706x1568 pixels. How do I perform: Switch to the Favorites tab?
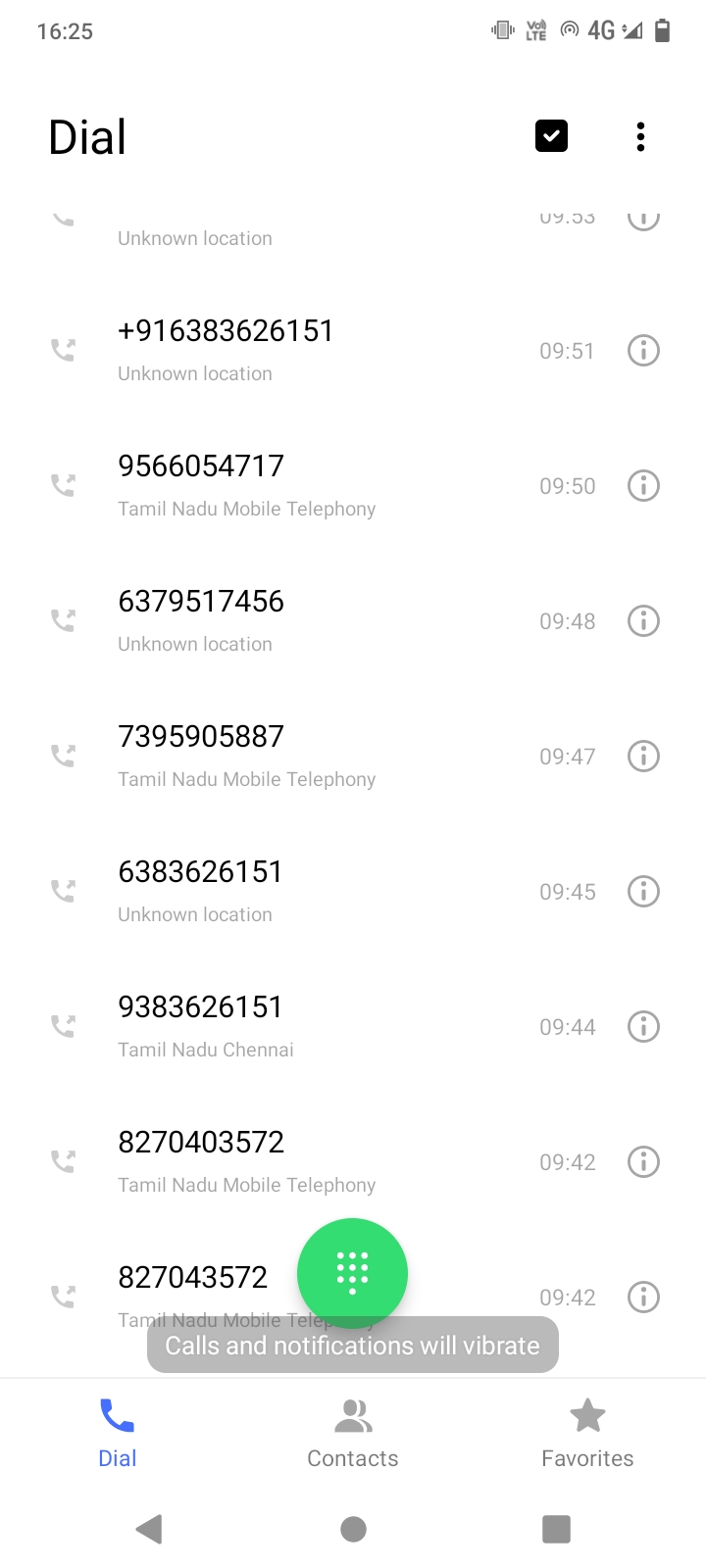[x=587, y=1433]
